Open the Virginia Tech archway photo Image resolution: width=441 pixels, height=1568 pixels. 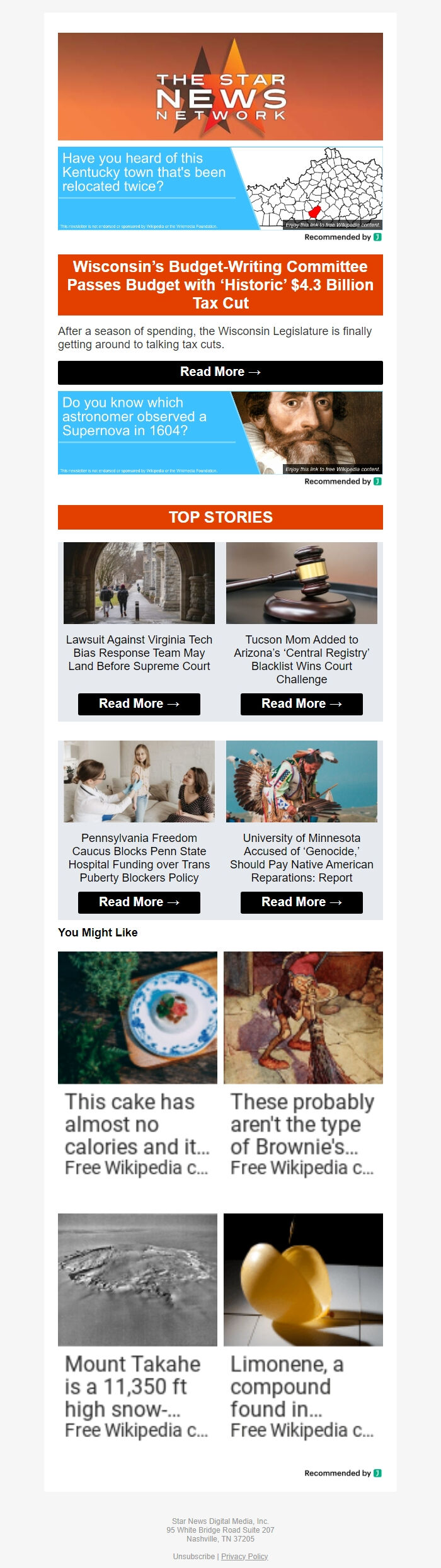coord(139,583)
